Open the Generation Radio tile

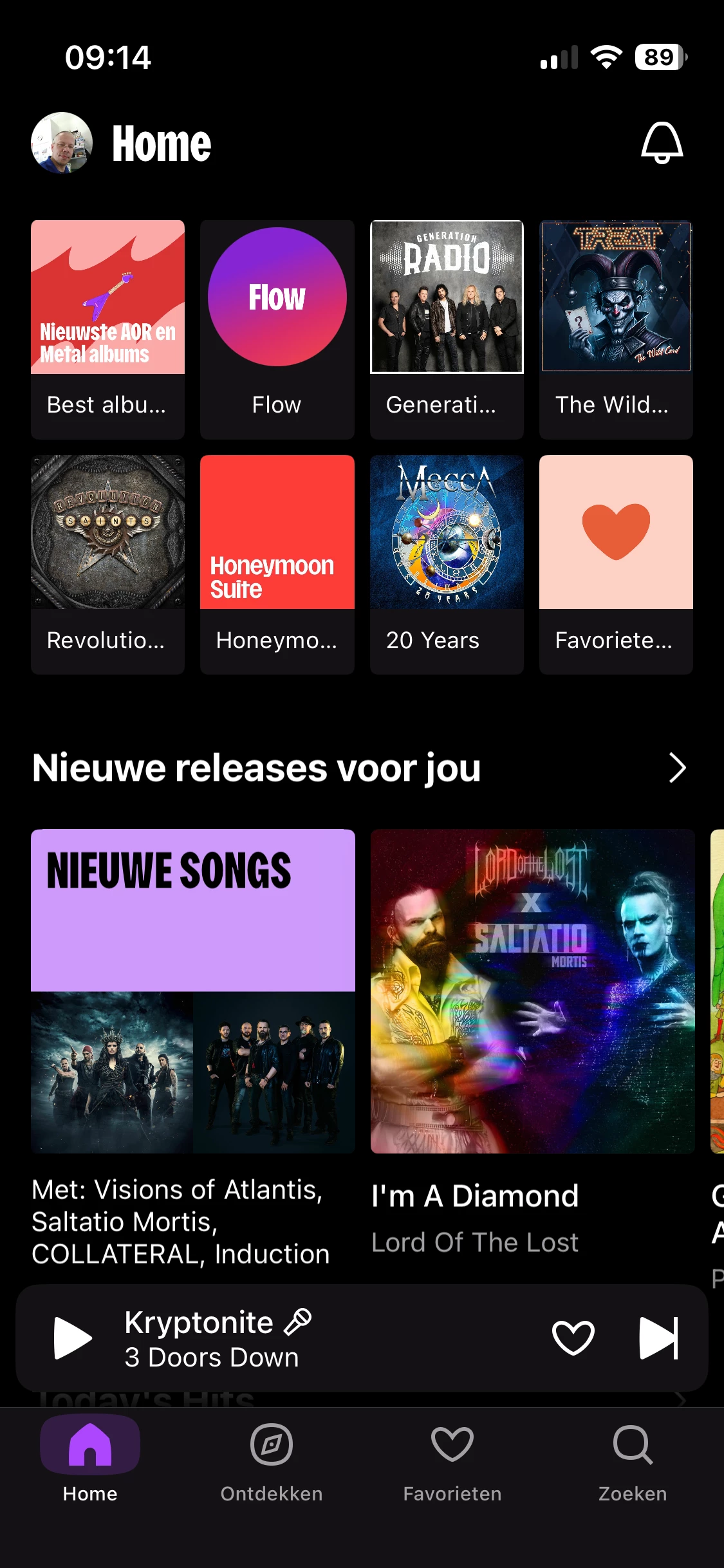click(447, 329)
